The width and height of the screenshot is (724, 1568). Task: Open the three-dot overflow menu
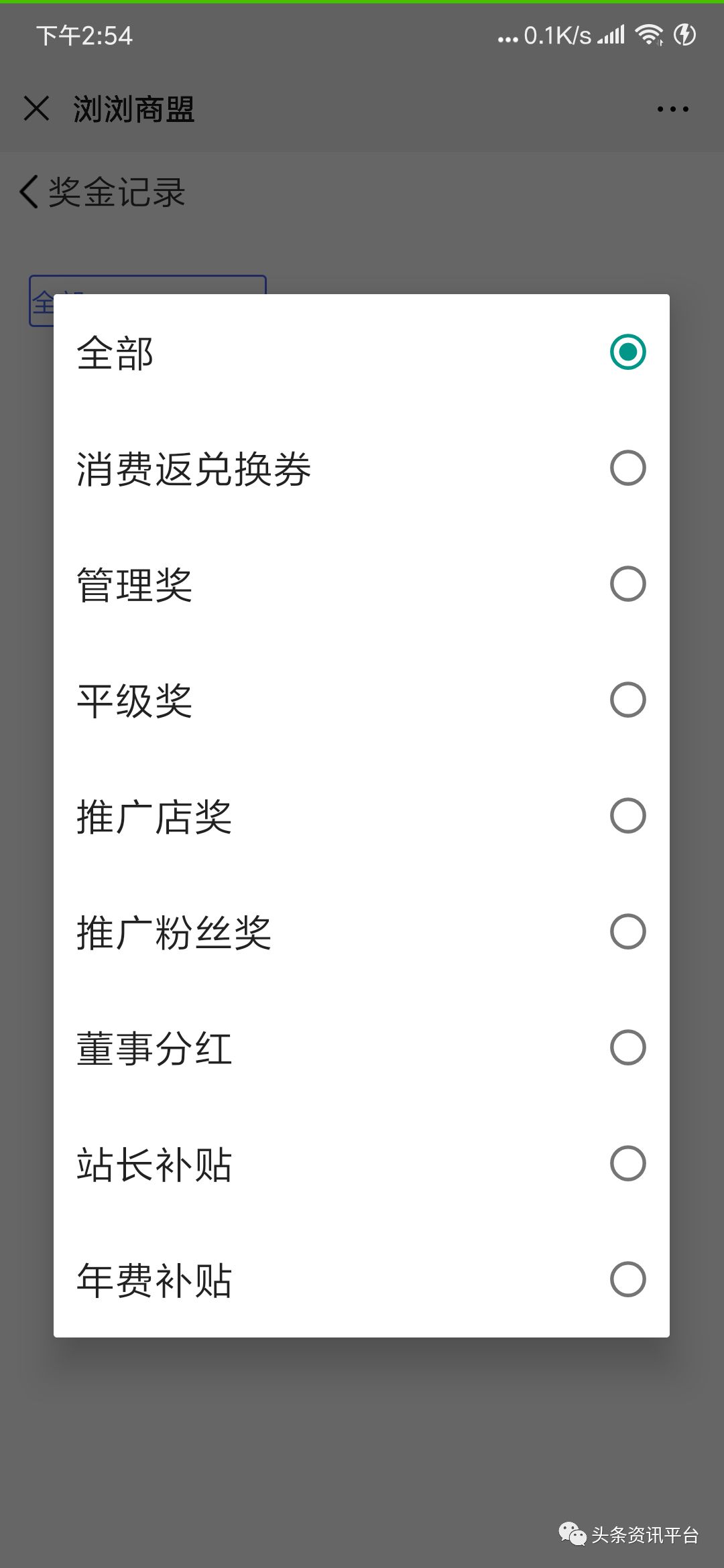coord(672,109)
